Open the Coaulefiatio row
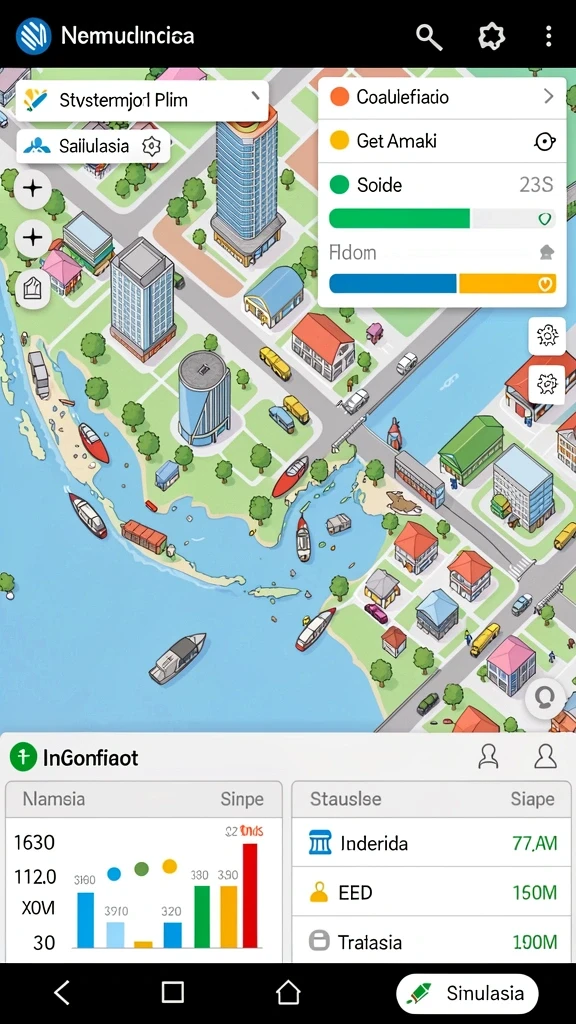The height and width of the screenshot is (1024, 576). 442,97
